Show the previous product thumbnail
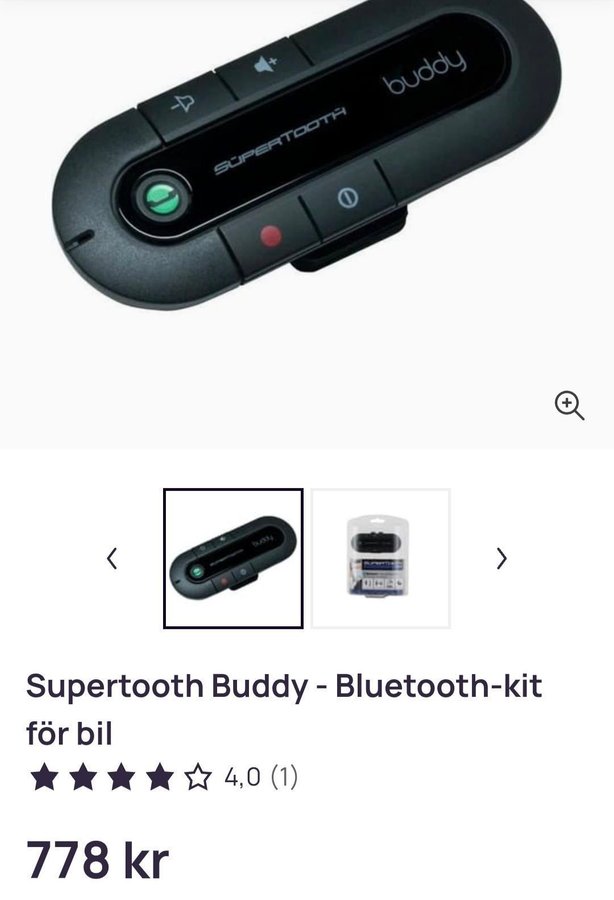Screen dimensions: 614x900 [x=112, y=558]
